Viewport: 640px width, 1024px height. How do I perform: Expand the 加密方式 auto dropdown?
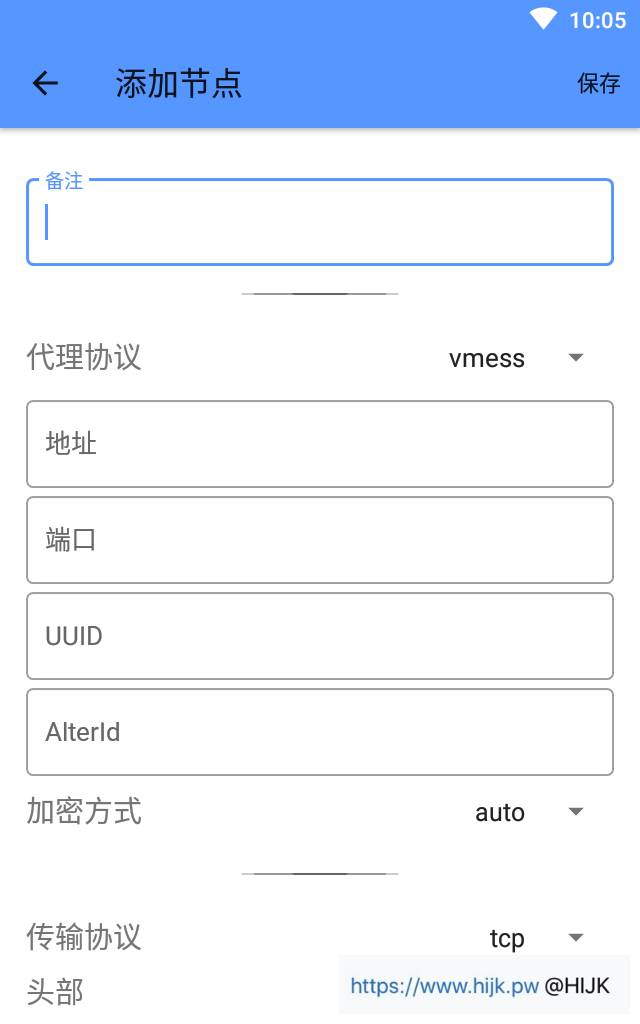(x=527, y=812)
